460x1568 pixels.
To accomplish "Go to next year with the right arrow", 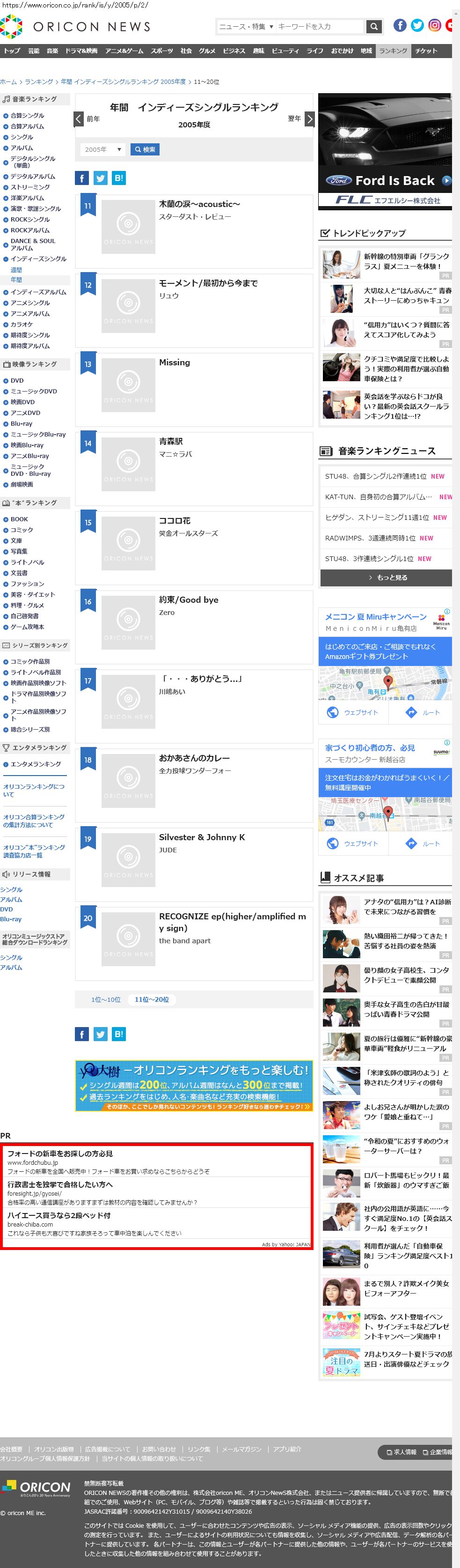I will (x=309, y=118).
